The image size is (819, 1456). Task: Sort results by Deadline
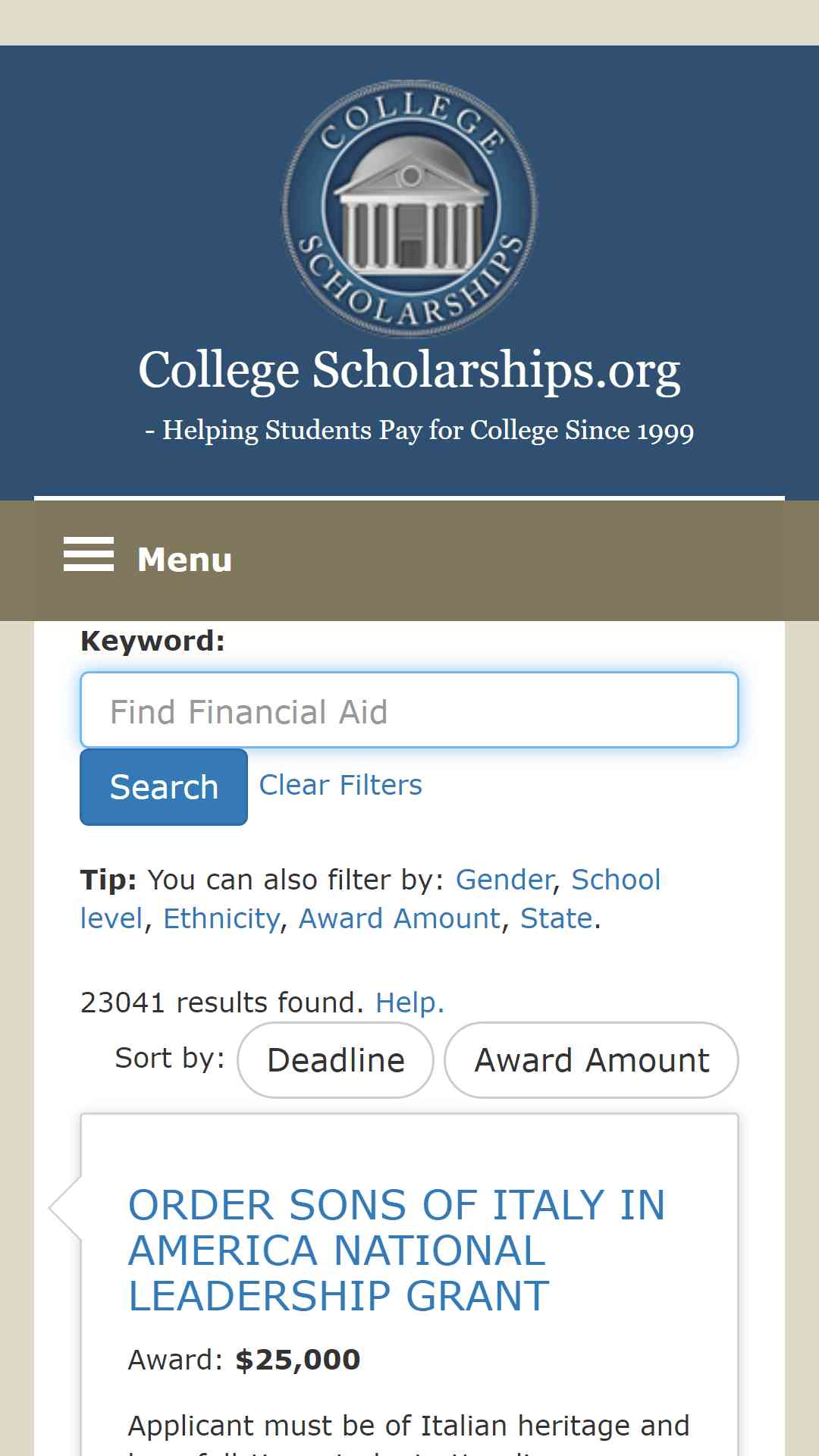point(336,1060)
